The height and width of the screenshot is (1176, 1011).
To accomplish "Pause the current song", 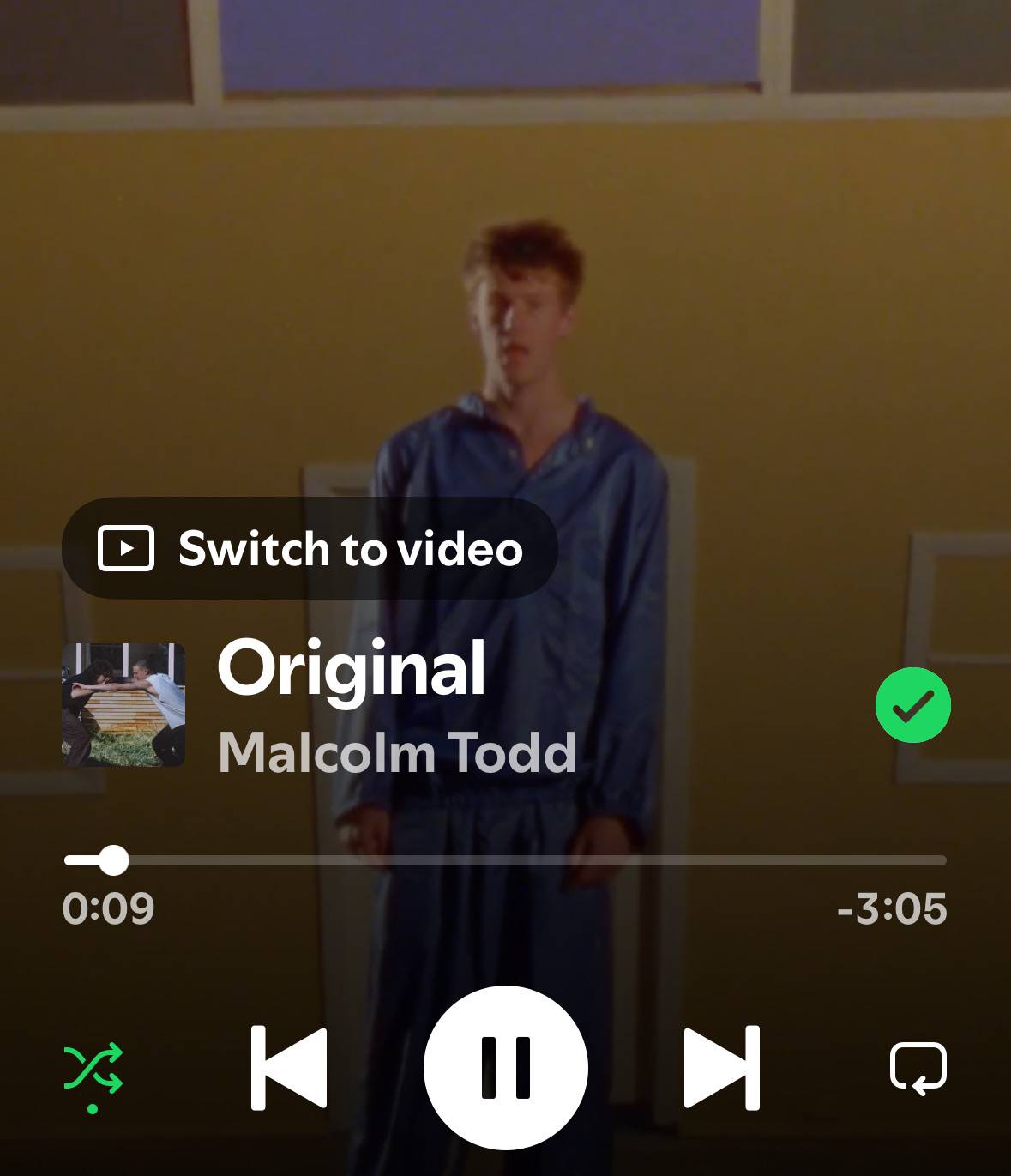I will pos(506,1068).
